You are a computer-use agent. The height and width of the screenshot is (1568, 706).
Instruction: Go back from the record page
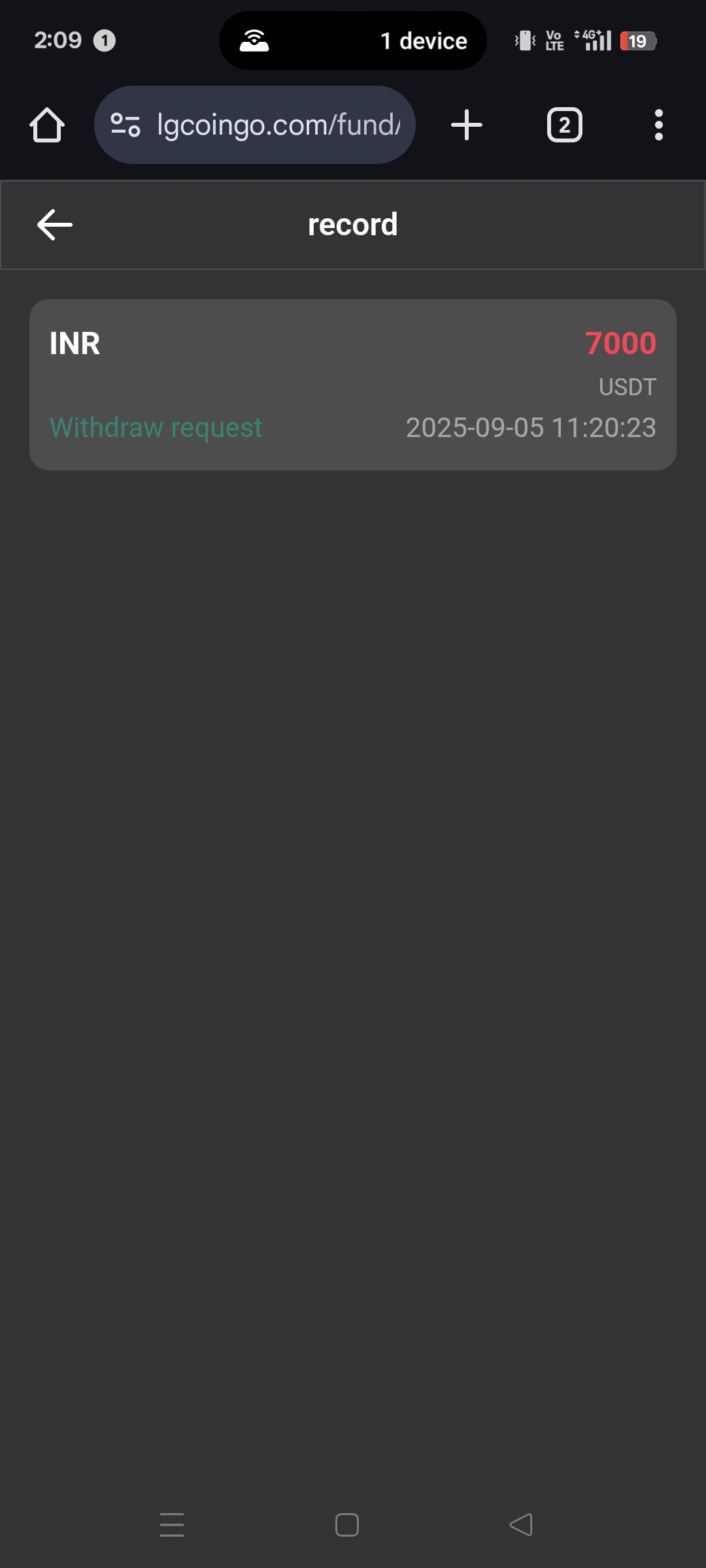(x=55, y=225)
